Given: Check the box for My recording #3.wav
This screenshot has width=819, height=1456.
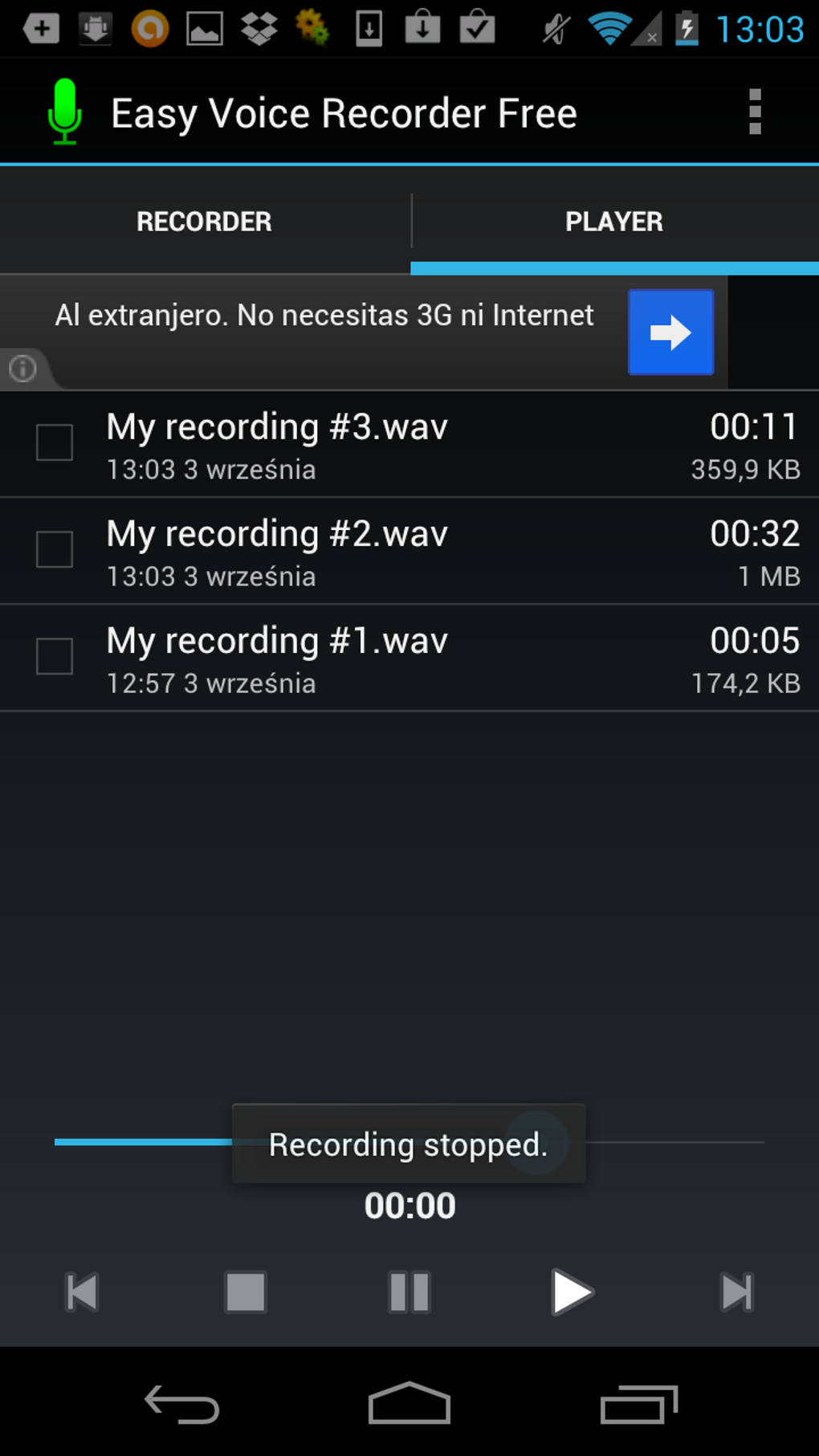Looking at the screenshot, I should (55, 443).
